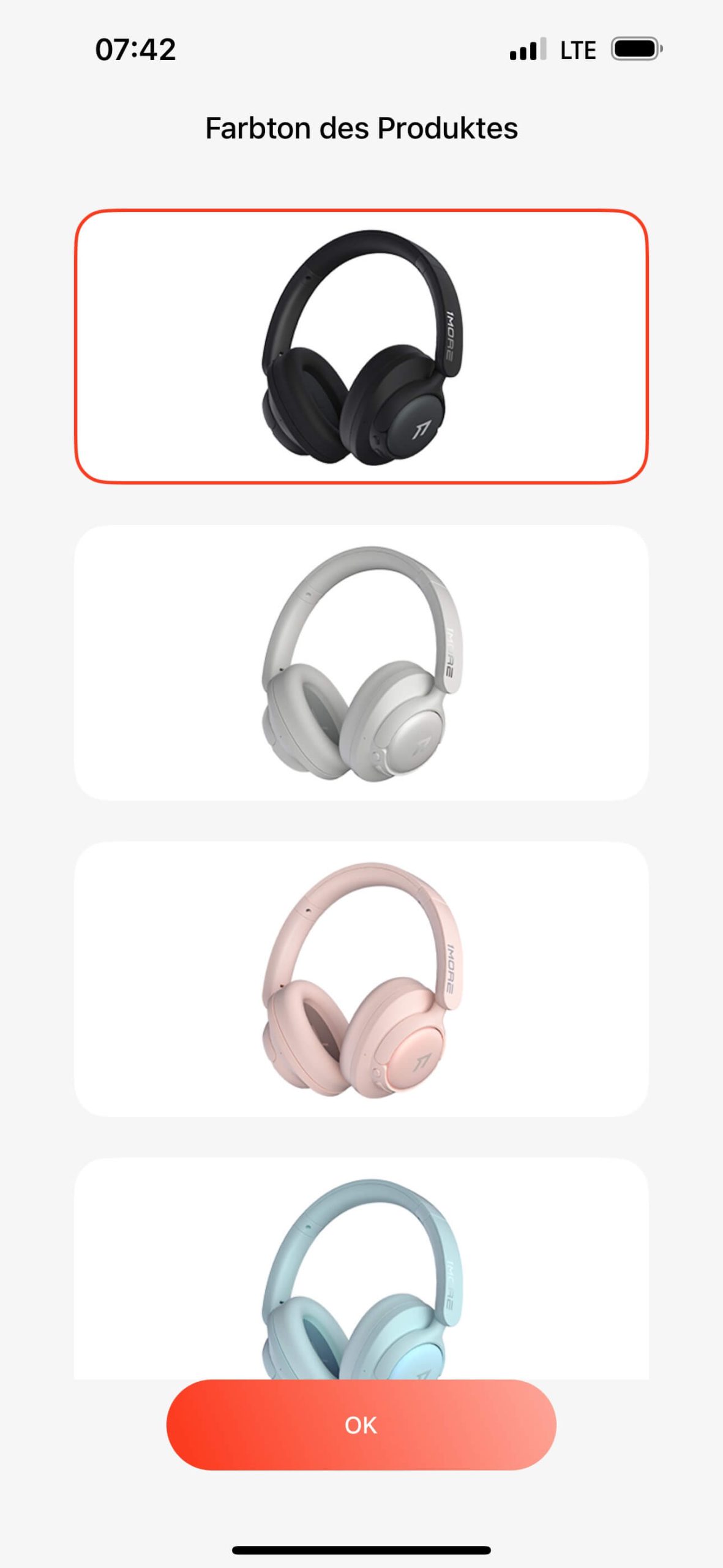Choose the light gray headphones color

(x=361, y=663)
